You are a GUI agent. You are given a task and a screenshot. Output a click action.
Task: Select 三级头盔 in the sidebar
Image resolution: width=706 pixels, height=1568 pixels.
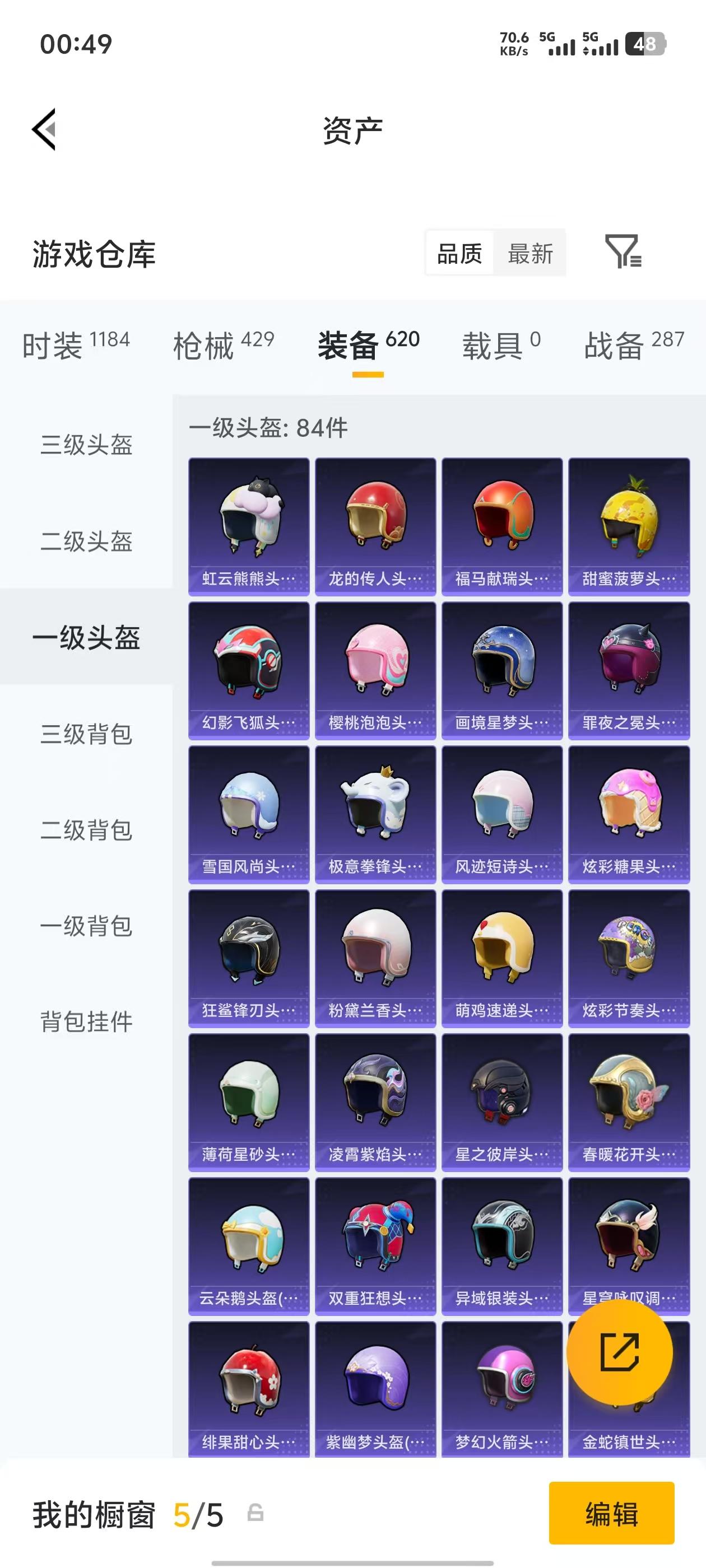[87, 446]
